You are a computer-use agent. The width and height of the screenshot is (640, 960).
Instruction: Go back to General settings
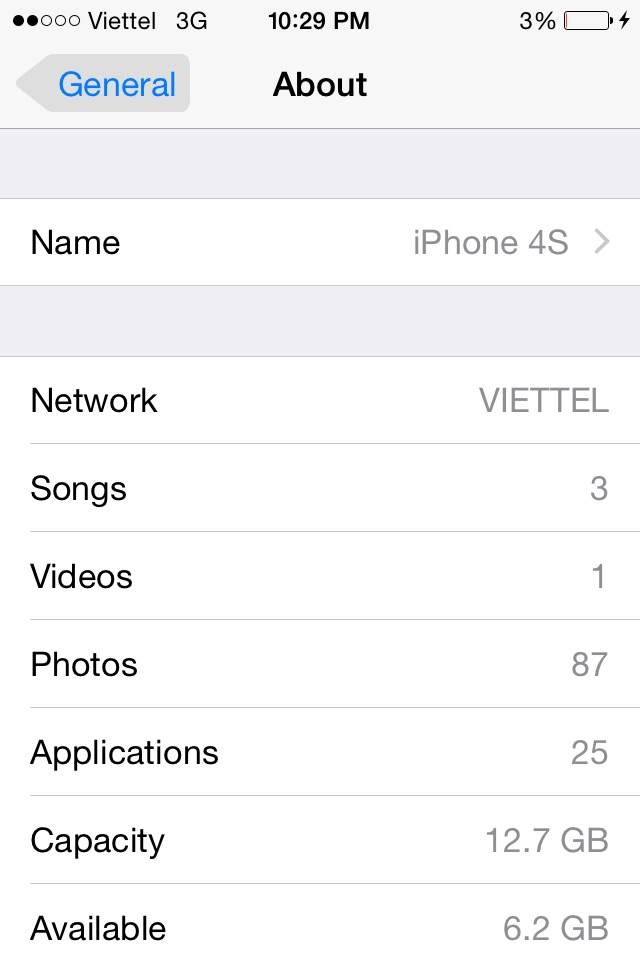pos(105,84)
